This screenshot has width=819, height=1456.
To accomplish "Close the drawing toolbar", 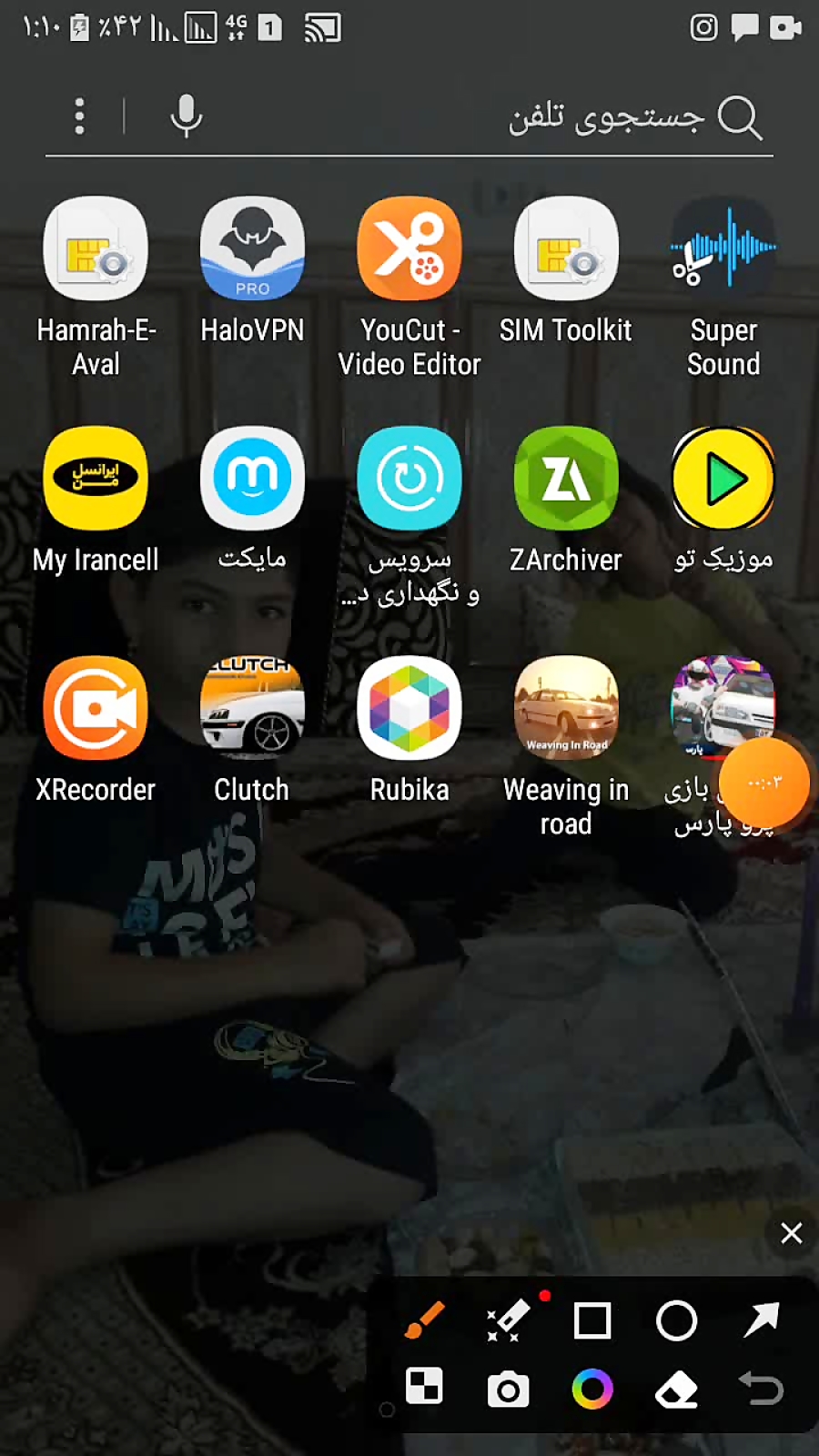I will click(791, 1233).
